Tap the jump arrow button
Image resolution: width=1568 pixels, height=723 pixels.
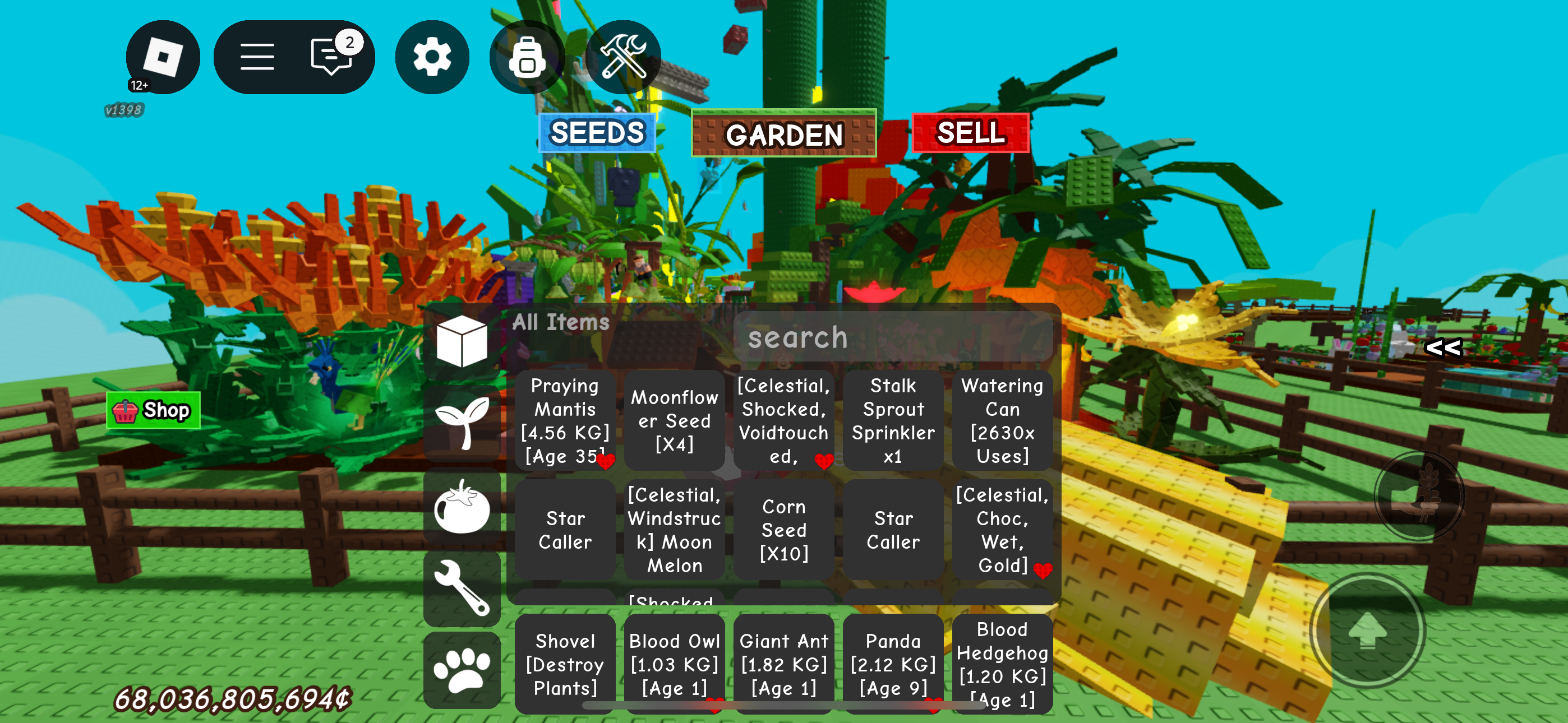pos(1367,631)
